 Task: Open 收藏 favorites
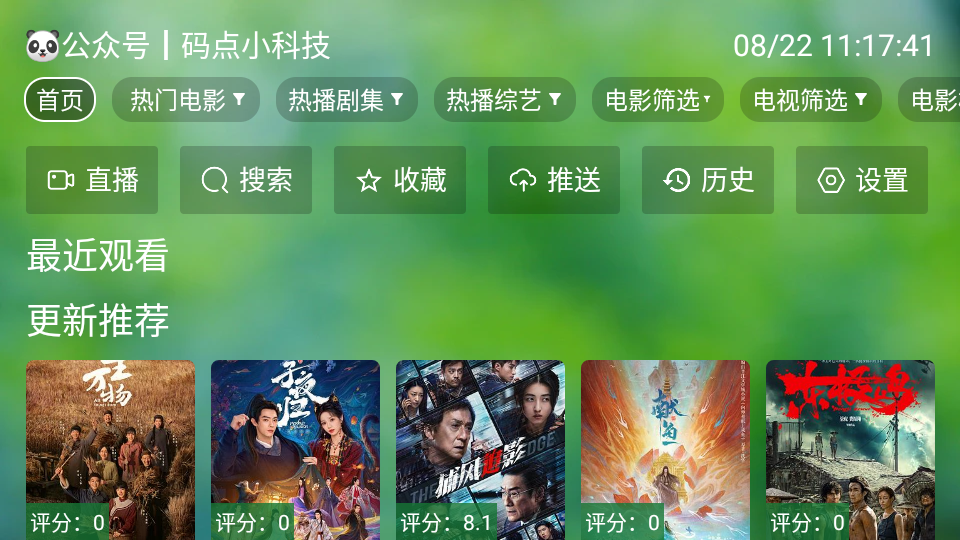400,180
